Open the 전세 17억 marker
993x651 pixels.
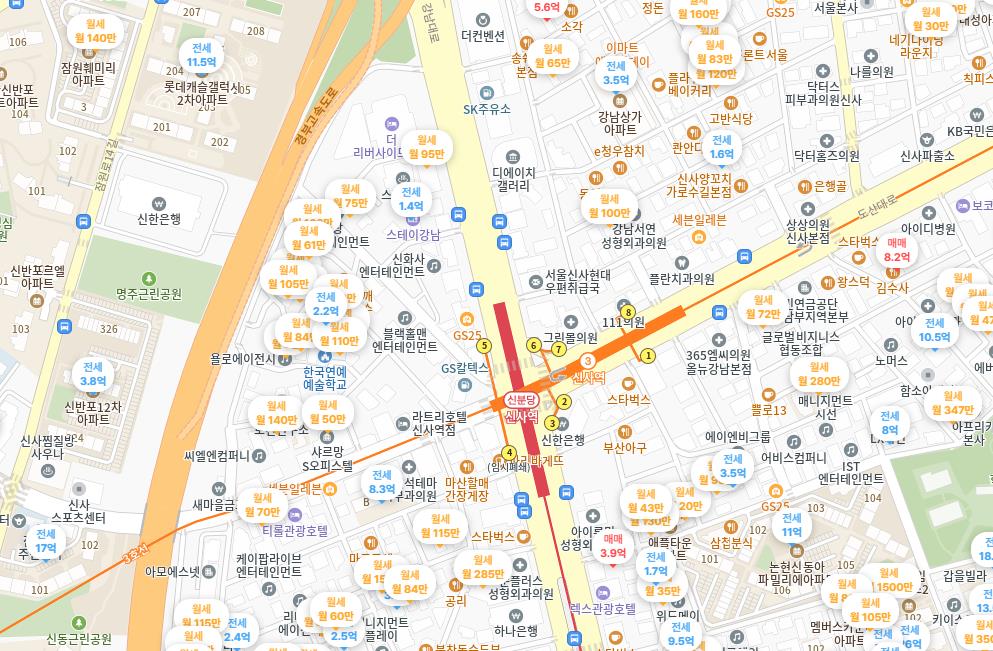click(x=46, y=541)
